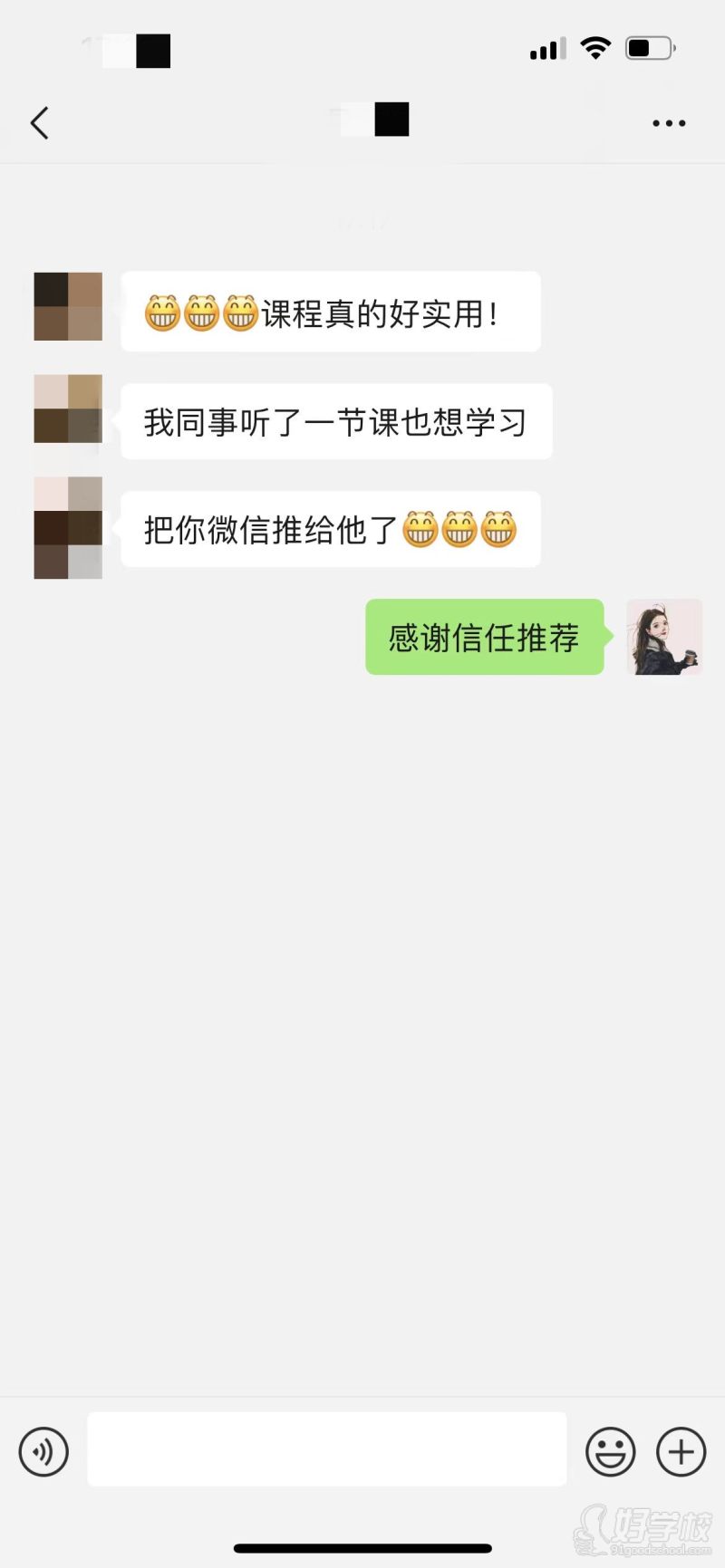725x1568 pixels.
Task: Tap a grinning emoji in the first message
Action: click(x=162, y=312)
